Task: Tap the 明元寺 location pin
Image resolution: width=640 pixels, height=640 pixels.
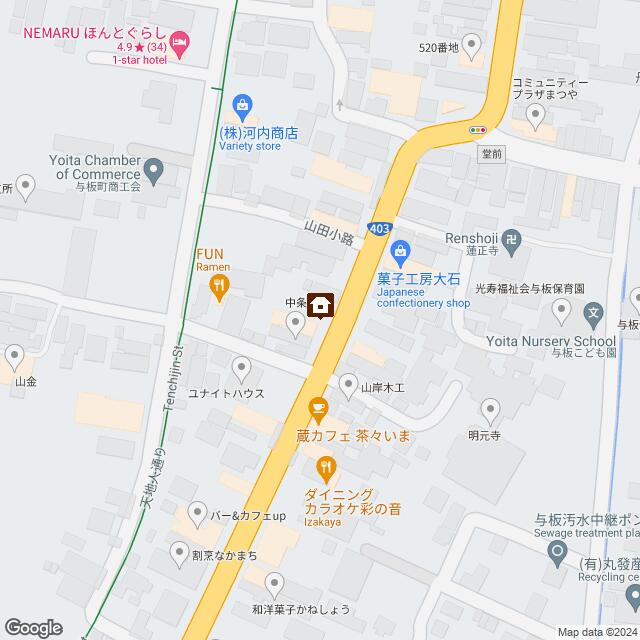Action: [490, 408]
